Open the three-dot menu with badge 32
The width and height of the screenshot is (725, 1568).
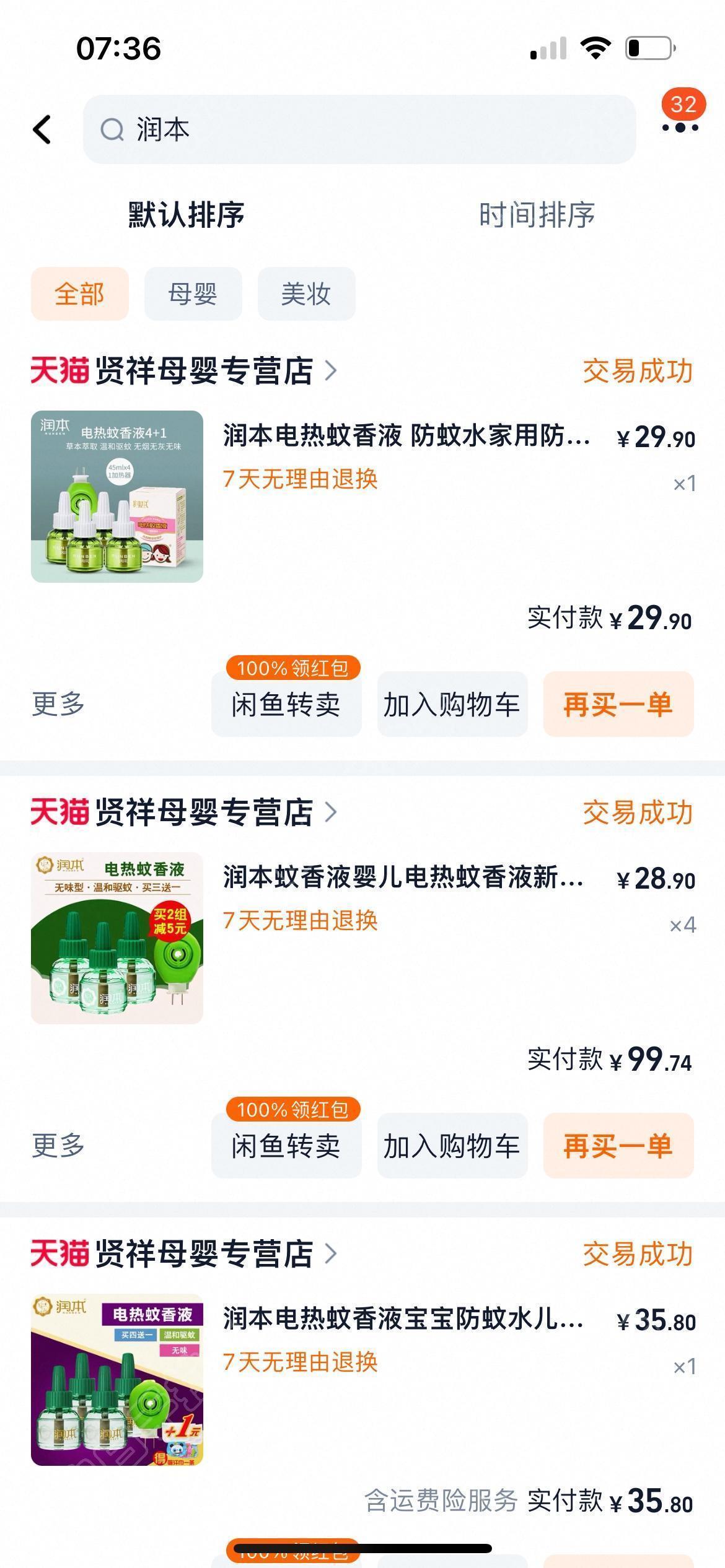click(x=680, y=127)
